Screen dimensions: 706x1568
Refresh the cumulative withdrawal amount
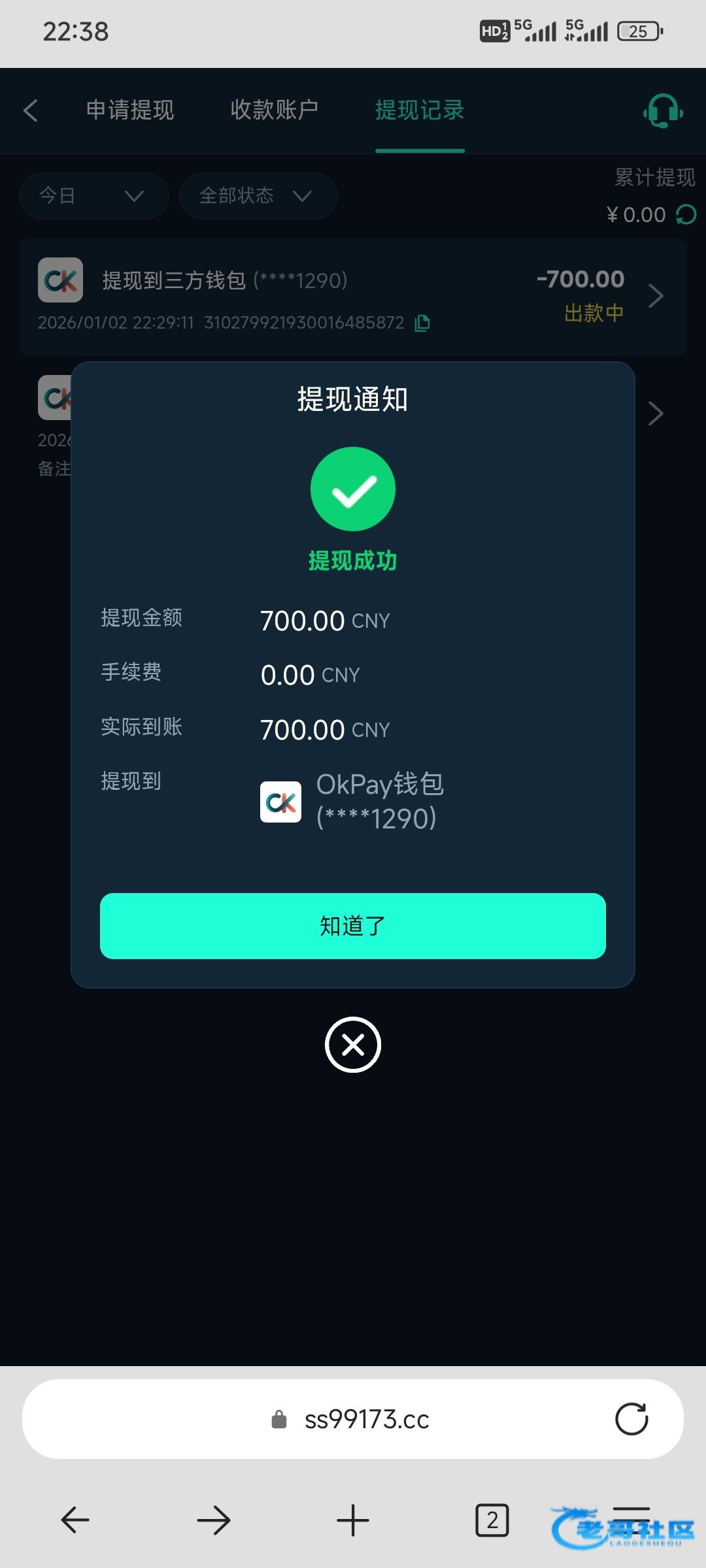(x=686, y=214)
